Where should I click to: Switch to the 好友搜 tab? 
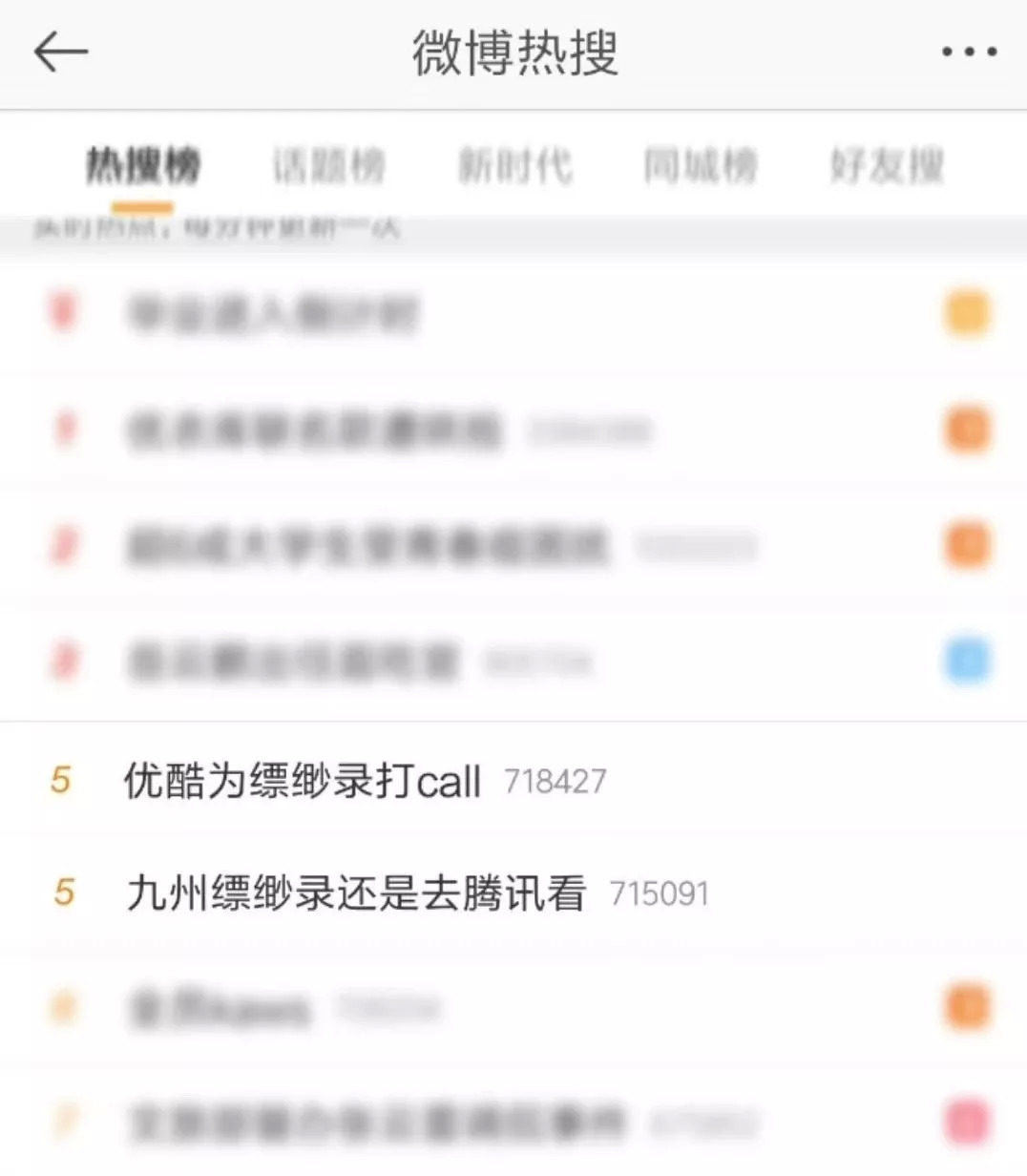[887, 166]
